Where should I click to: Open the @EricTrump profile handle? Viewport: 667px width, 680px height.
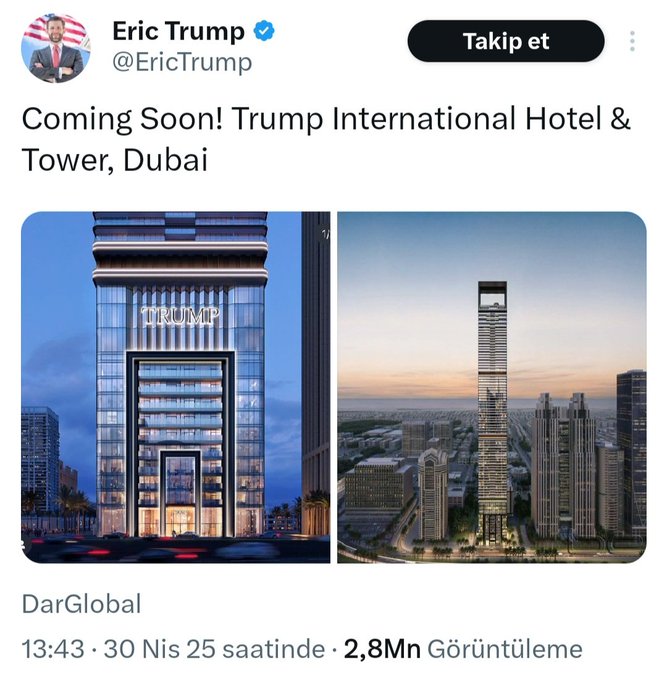[181, 63]
